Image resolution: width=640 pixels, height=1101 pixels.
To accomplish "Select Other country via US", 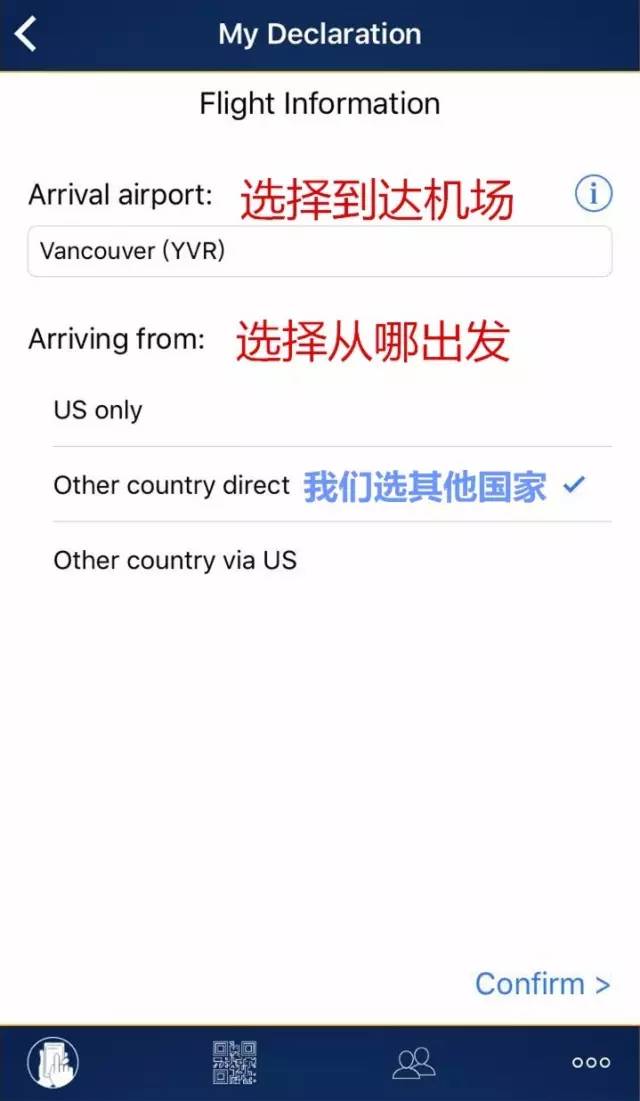I will [x=332, y=560].
